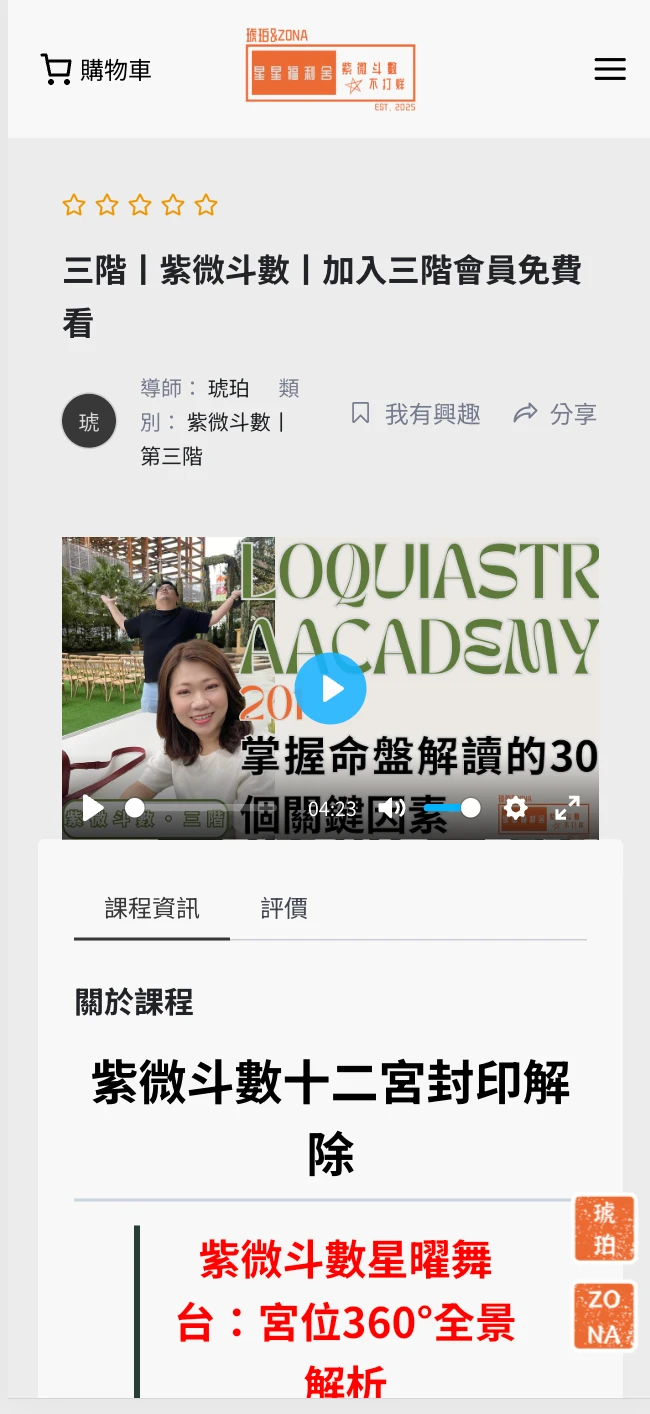Screen dimensions: 650x1414
Task: Tap the floating ZONA button
Action: 604,1316
